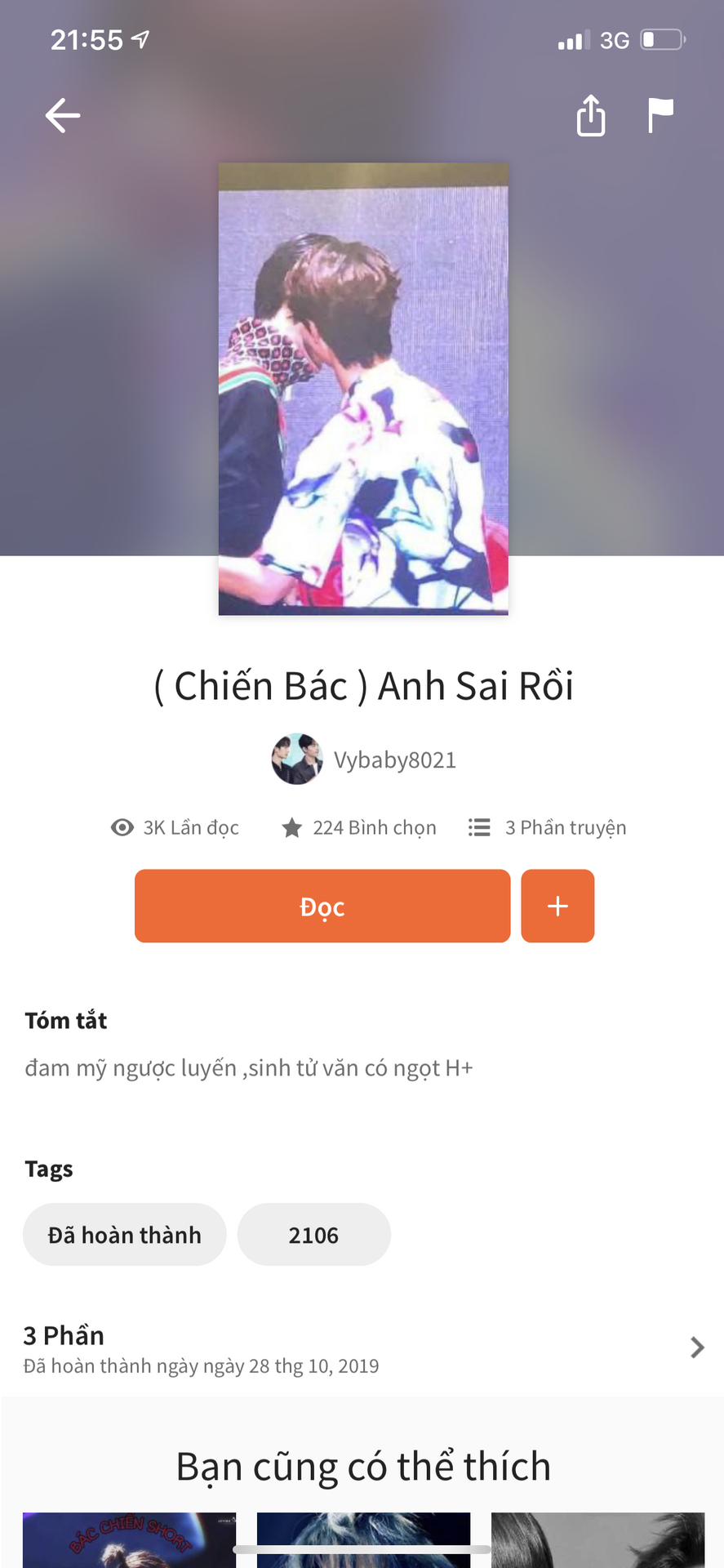The height and width of the screenshot is (1568, 724).
Task: Share this story
Action: 590,115
